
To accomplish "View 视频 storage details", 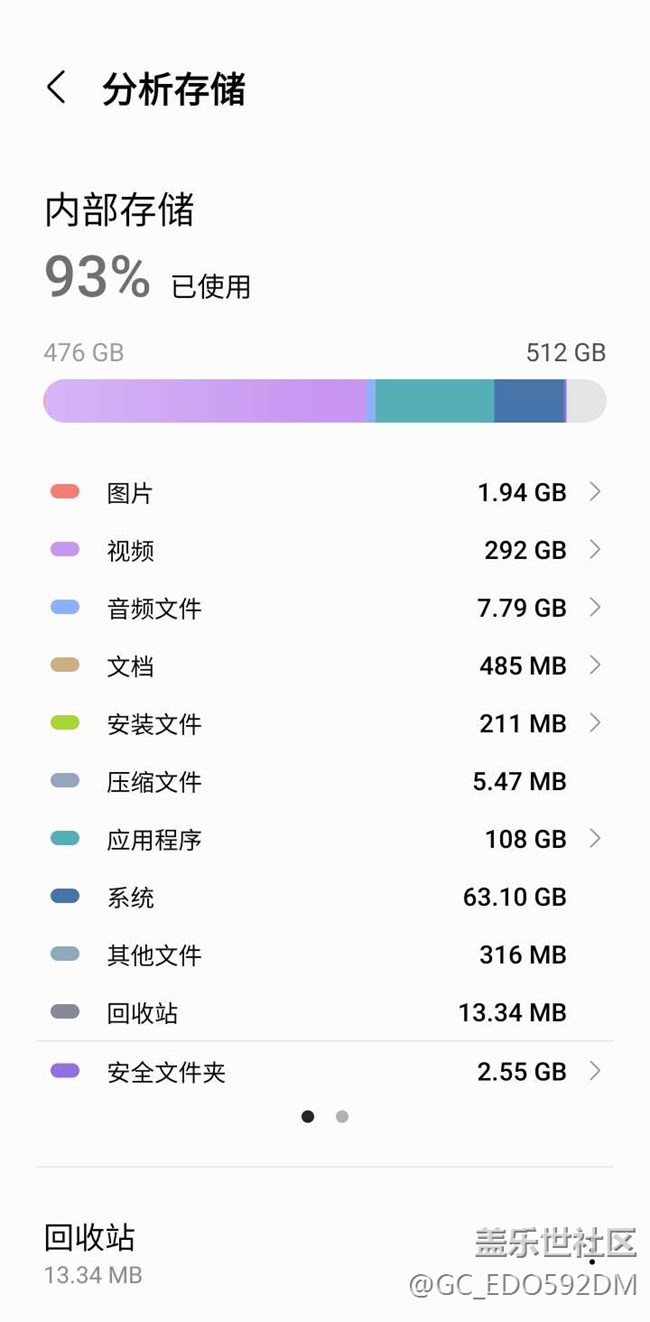I will 325,550.
